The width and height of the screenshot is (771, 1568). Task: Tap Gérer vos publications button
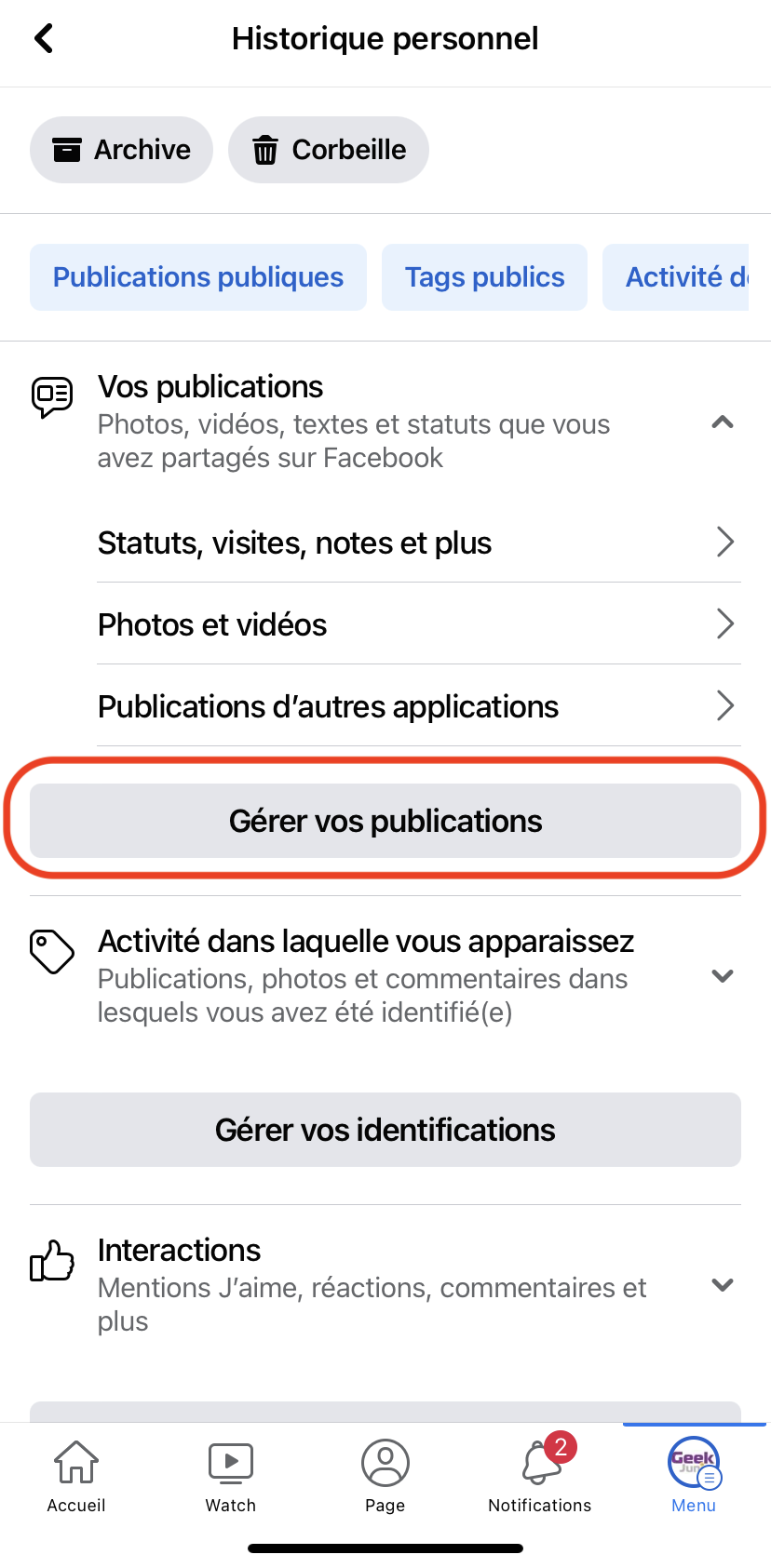pyautogui.click(x=385, y=821)
